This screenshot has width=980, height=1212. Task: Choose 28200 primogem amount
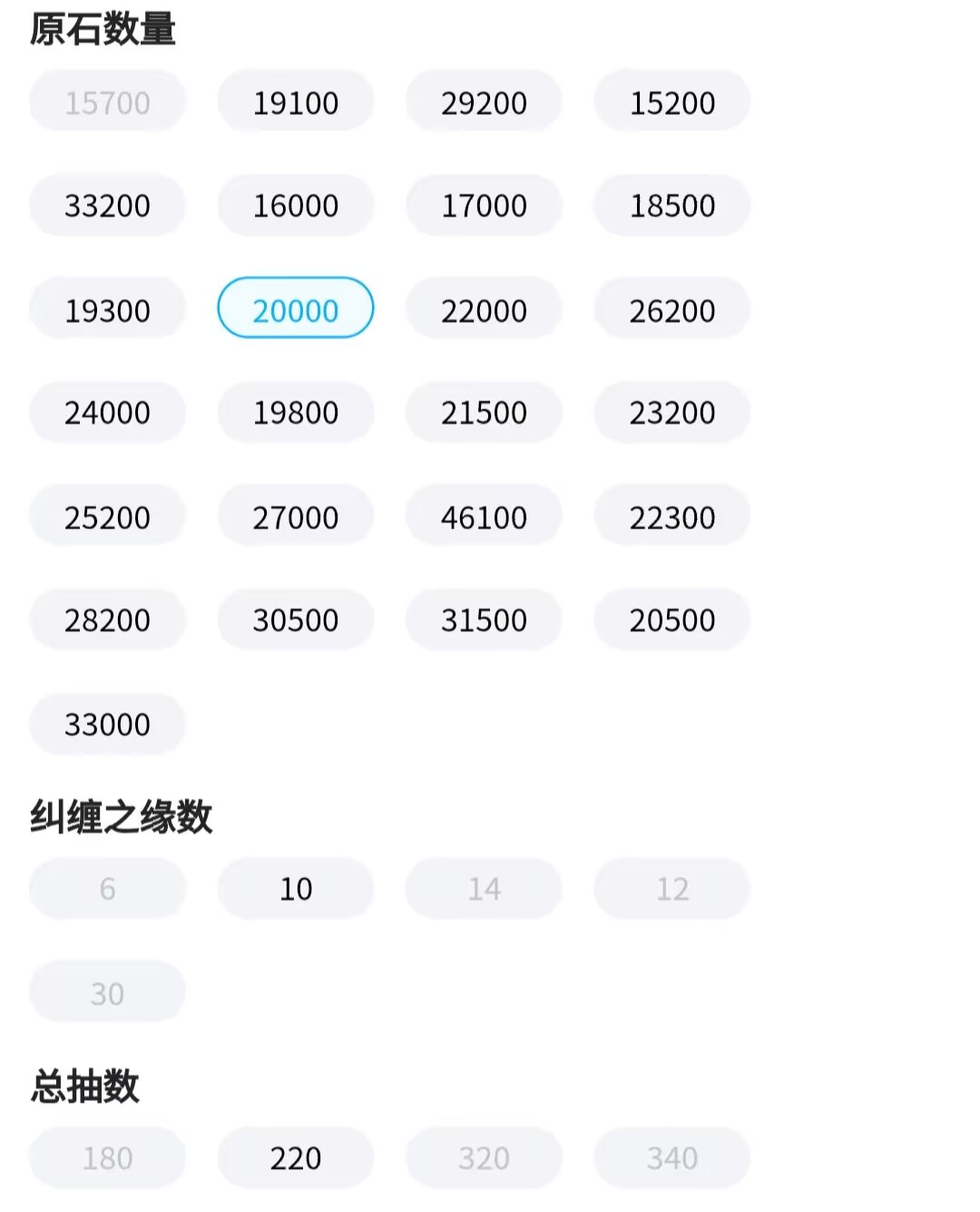[x=107, y=621]
